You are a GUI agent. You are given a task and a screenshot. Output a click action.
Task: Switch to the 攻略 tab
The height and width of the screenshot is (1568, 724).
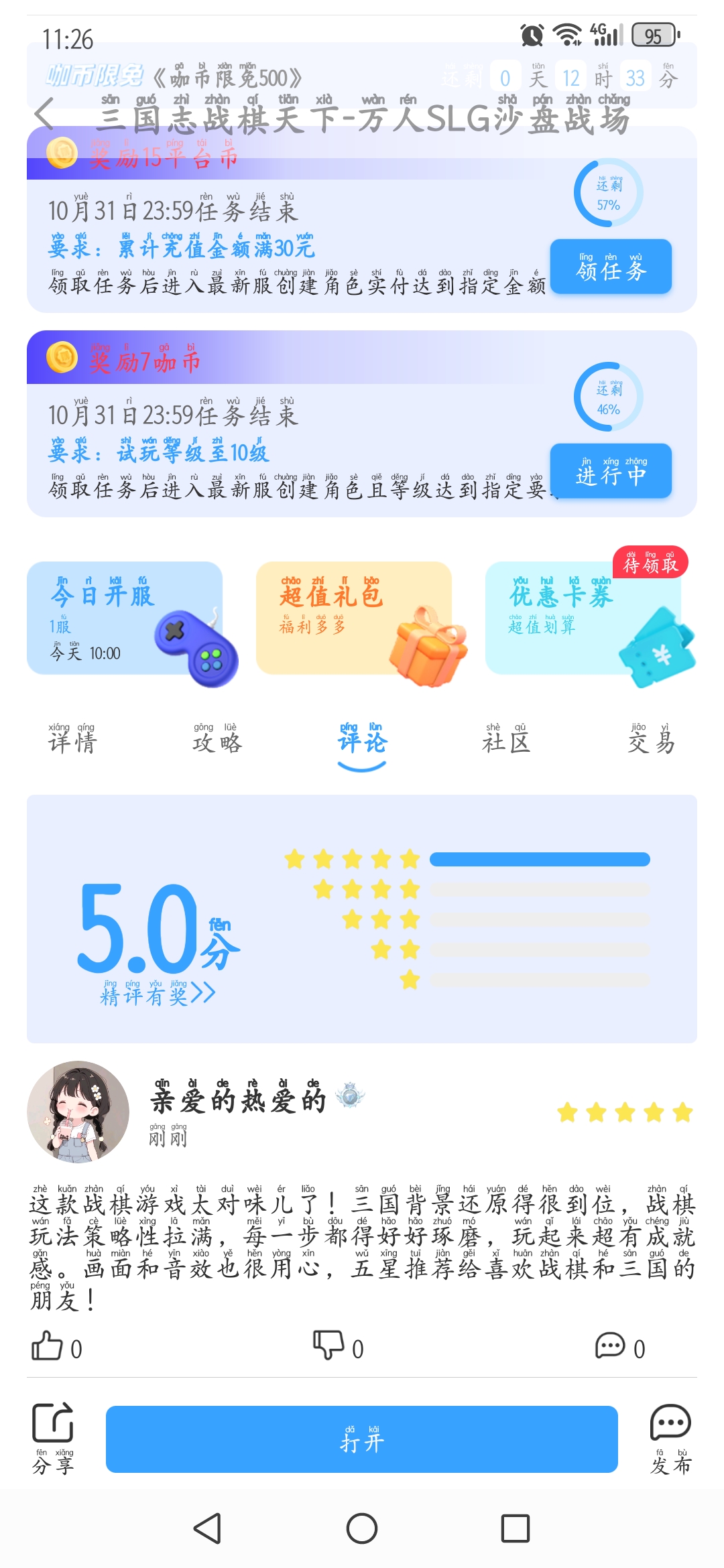point(217,740)
